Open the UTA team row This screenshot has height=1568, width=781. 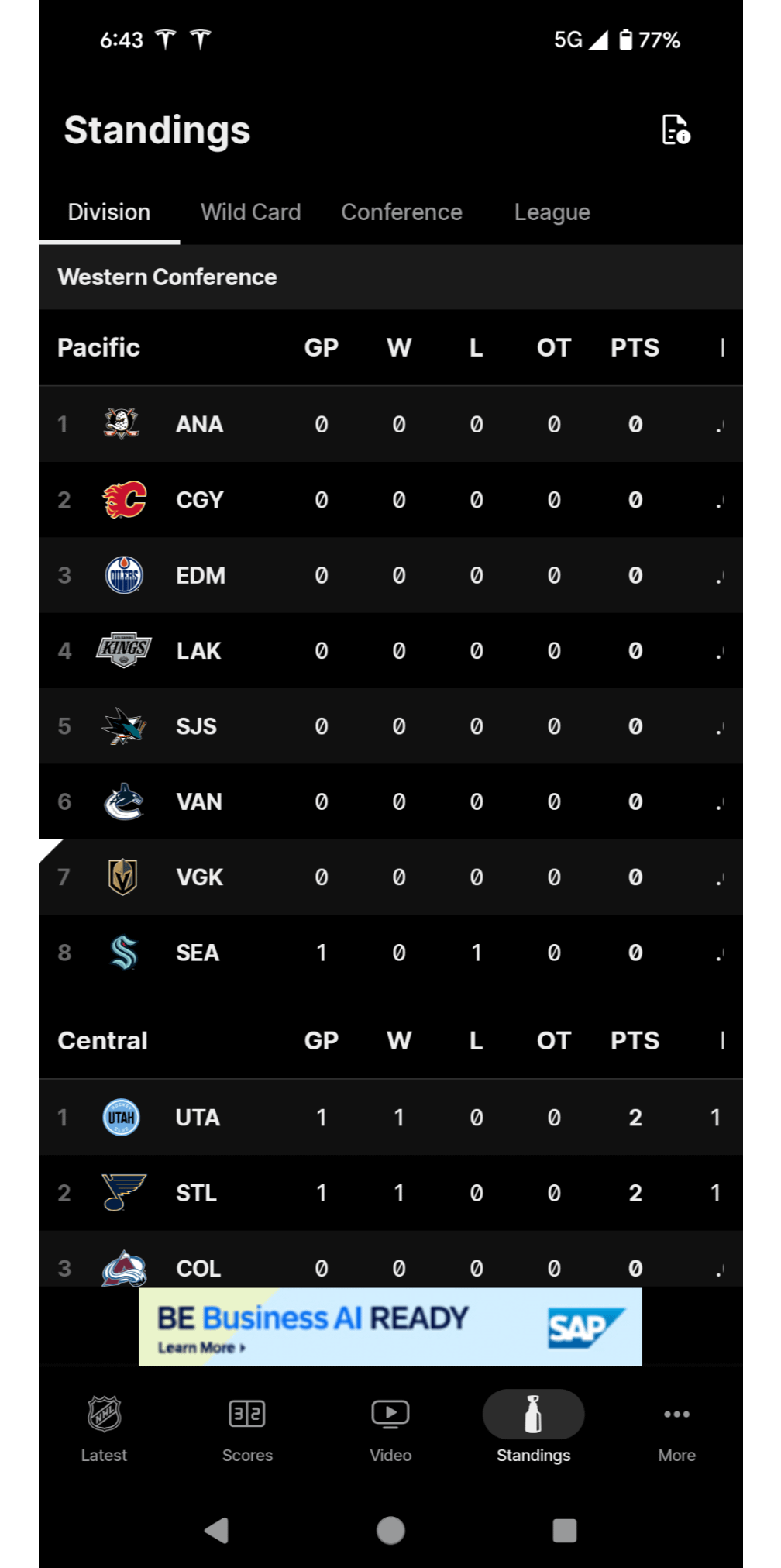pos(198,1118)
